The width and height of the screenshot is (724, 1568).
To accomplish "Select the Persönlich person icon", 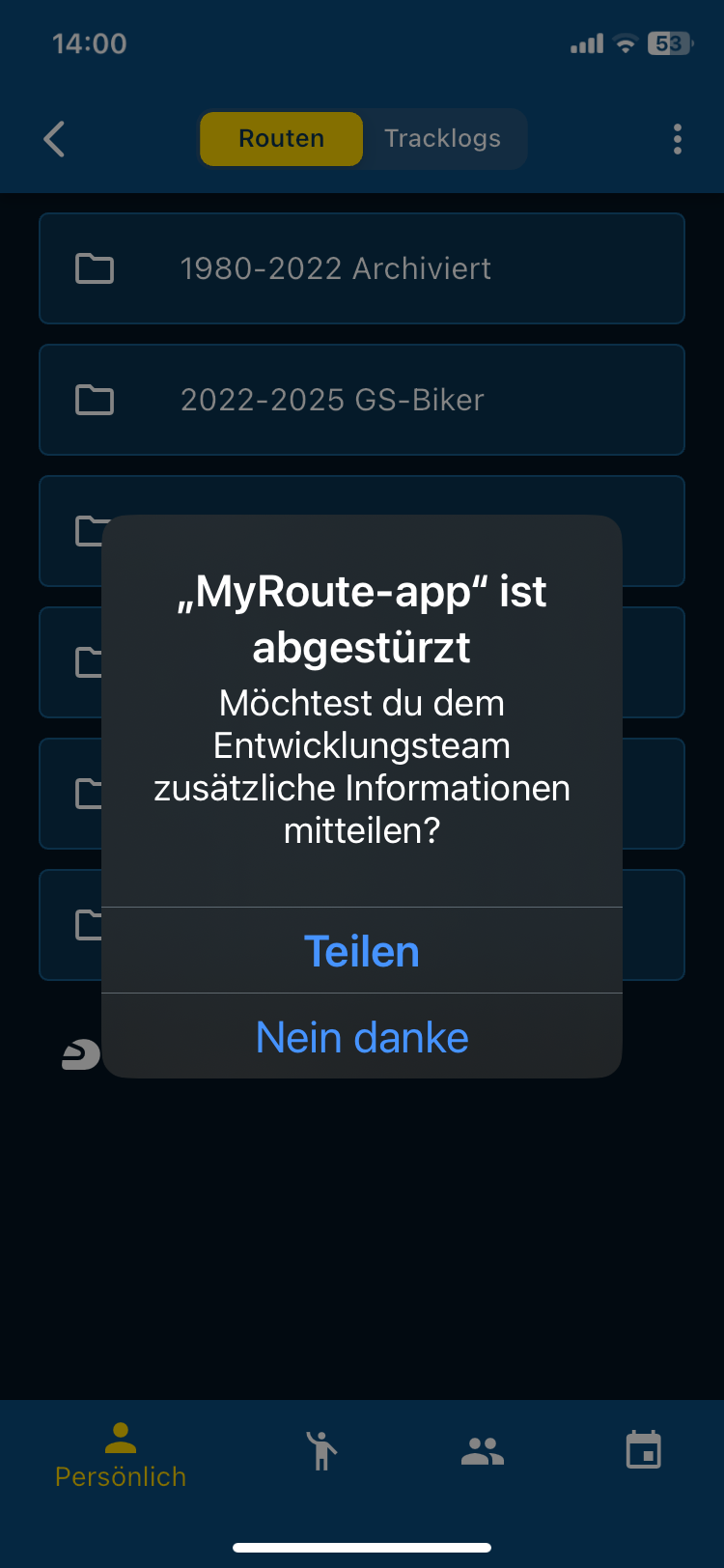I will [120, 1437].
